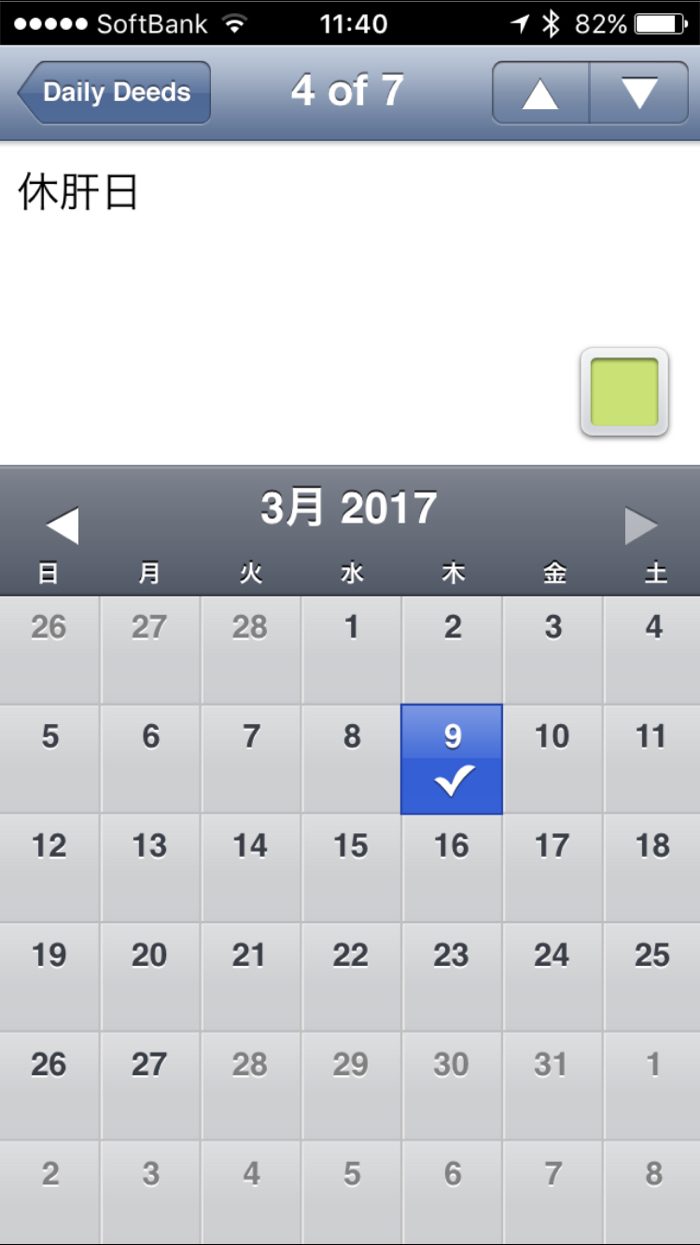Go to the previous deed with up arrow
This screenshot has width=700, height=1245.
point(540,93)
